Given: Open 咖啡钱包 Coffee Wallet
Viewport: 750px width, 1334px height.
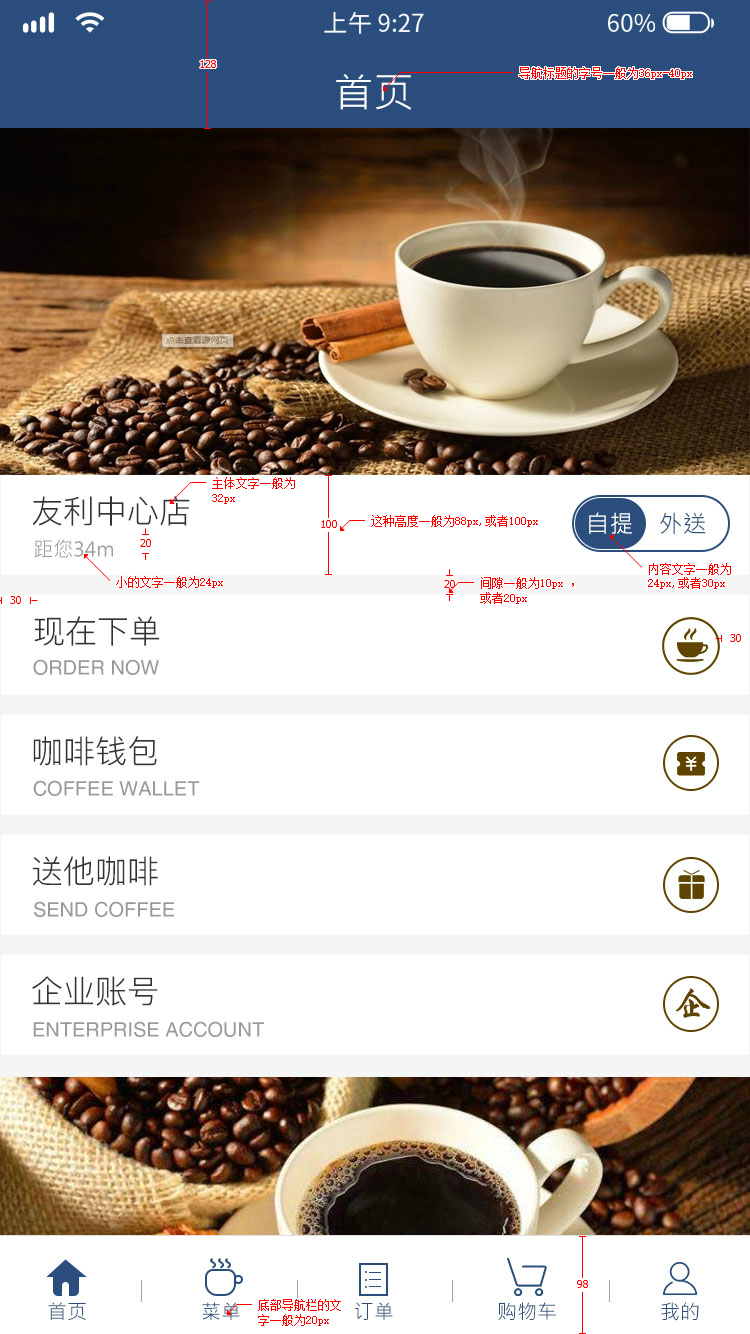Looking at the screenshot, I should [375, 765].
